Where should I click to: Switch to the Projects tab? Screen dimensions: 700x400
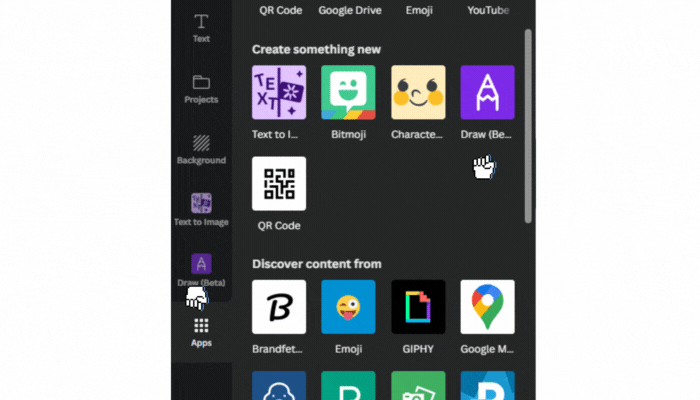(201, 88)
